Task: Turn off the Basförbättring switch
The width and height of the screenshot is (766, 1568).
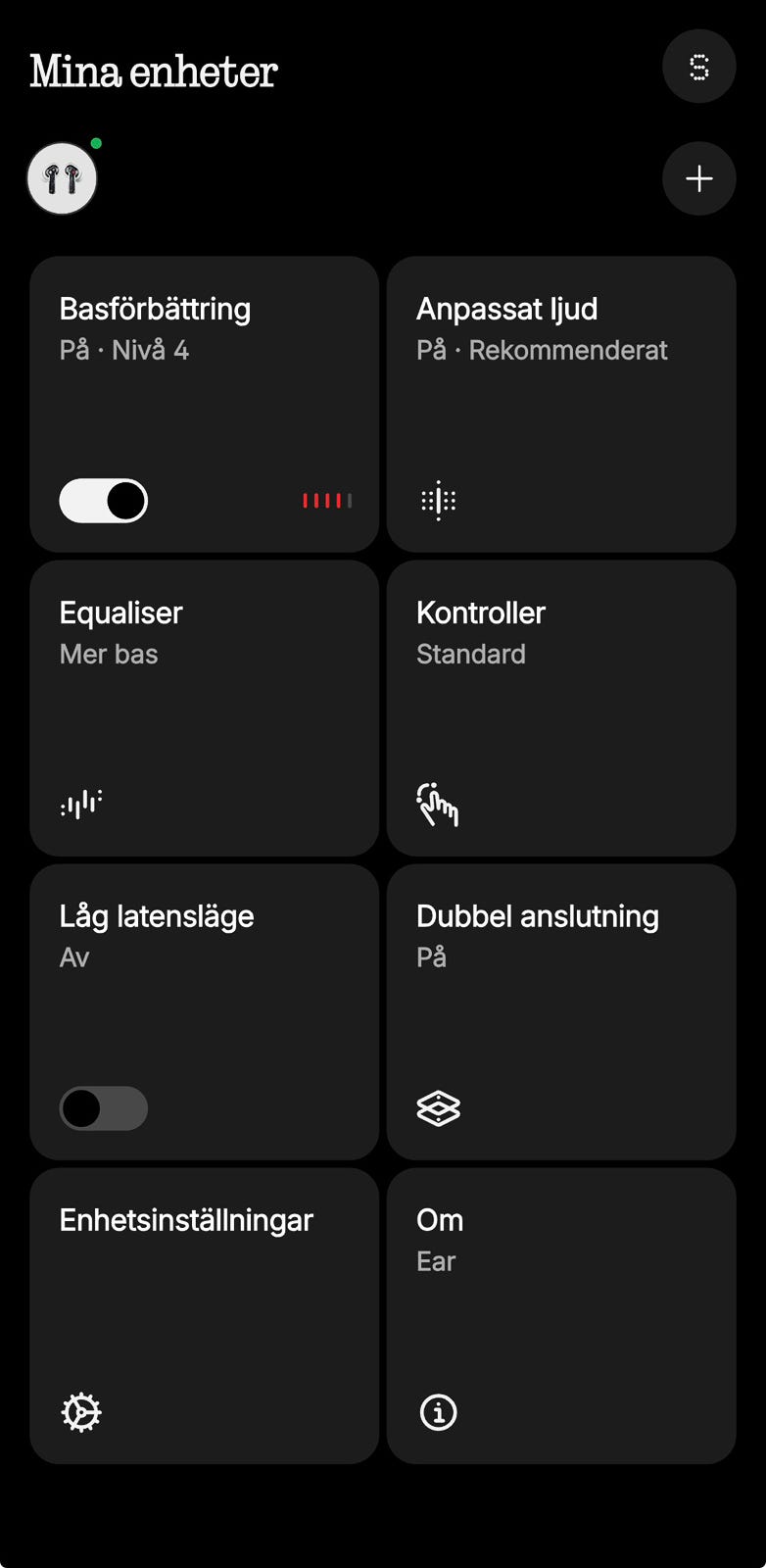Action: (104, 501)
